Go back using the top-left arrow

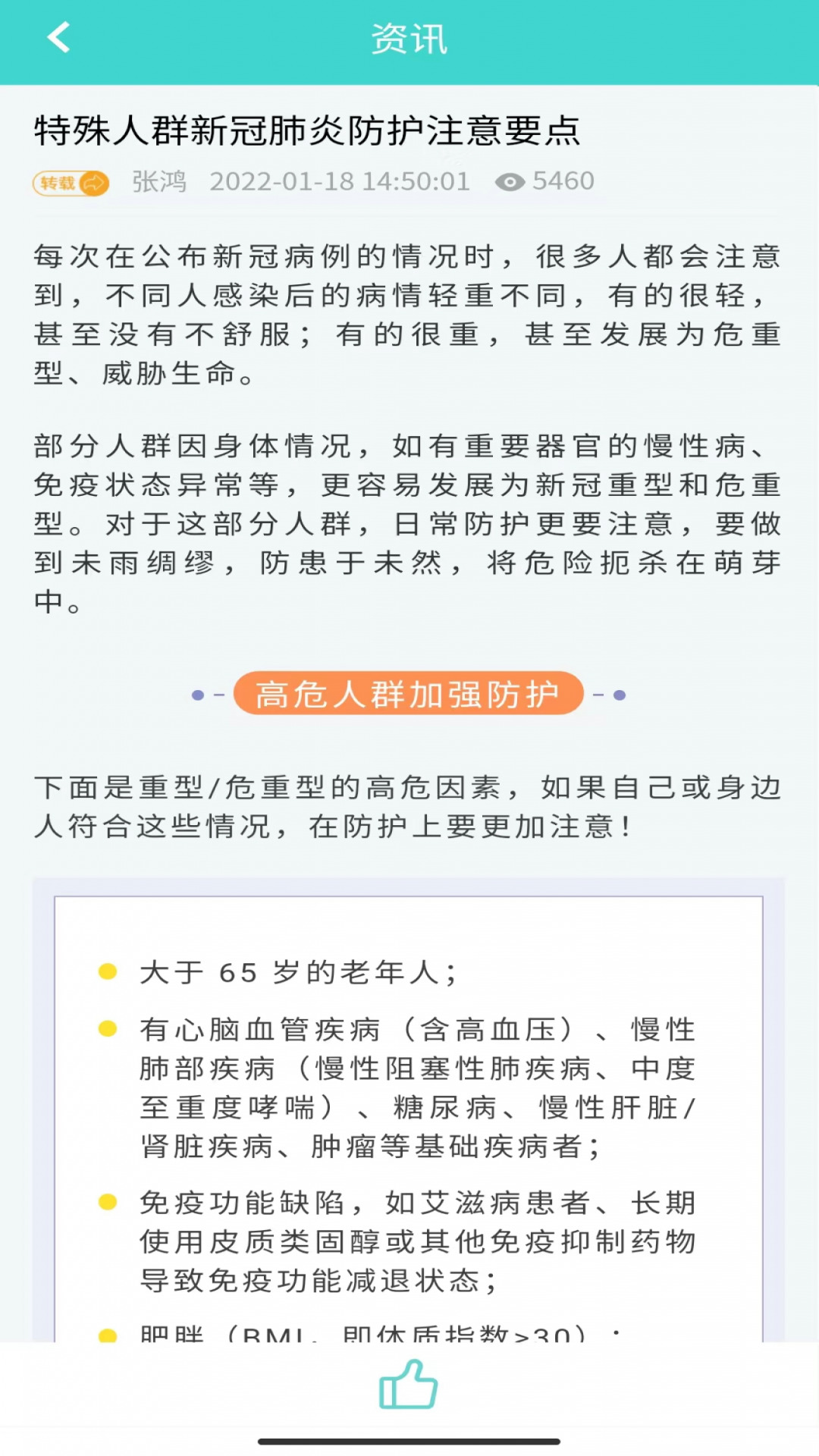58,37
